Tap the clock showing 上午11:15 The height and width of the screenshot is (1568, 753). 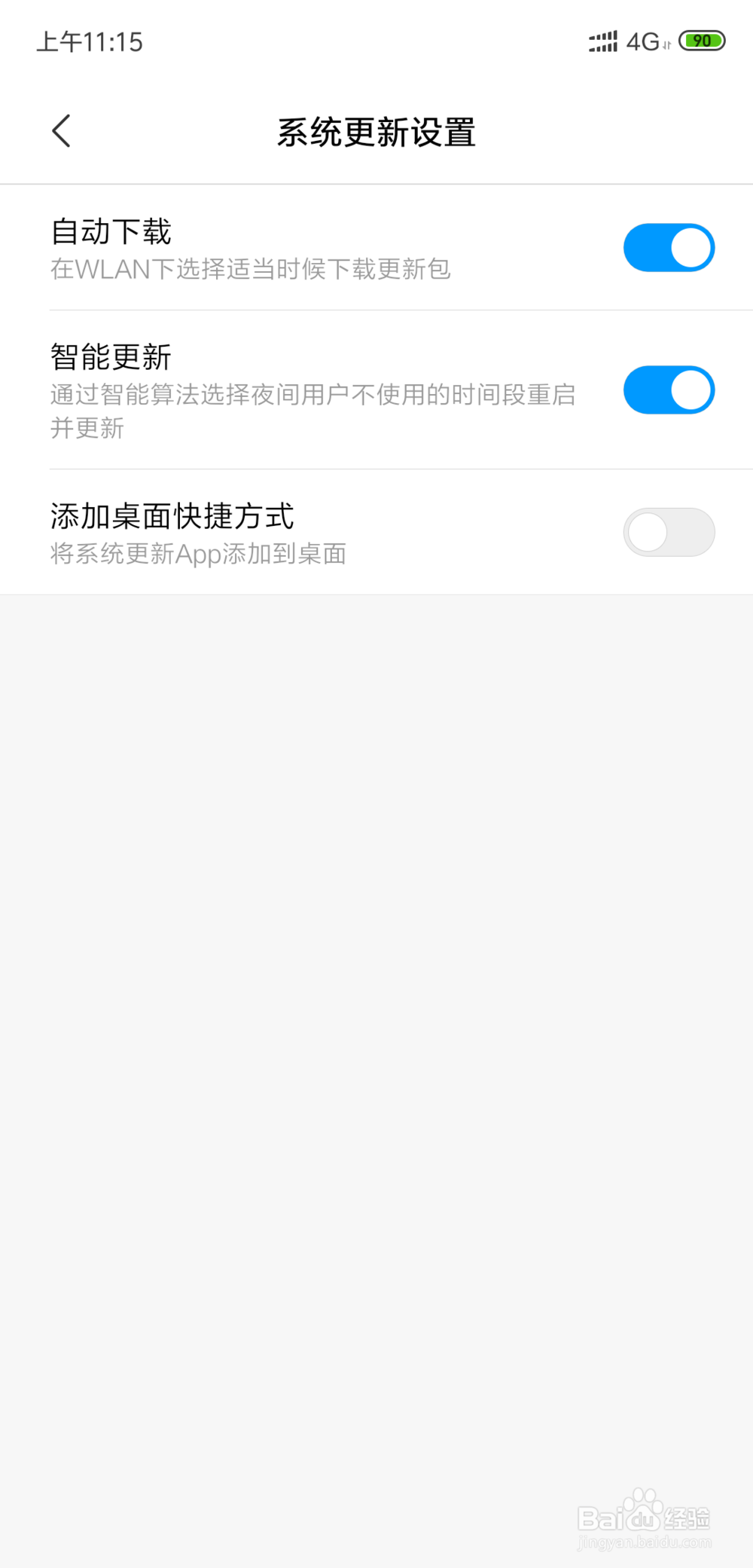coord(90,42)
